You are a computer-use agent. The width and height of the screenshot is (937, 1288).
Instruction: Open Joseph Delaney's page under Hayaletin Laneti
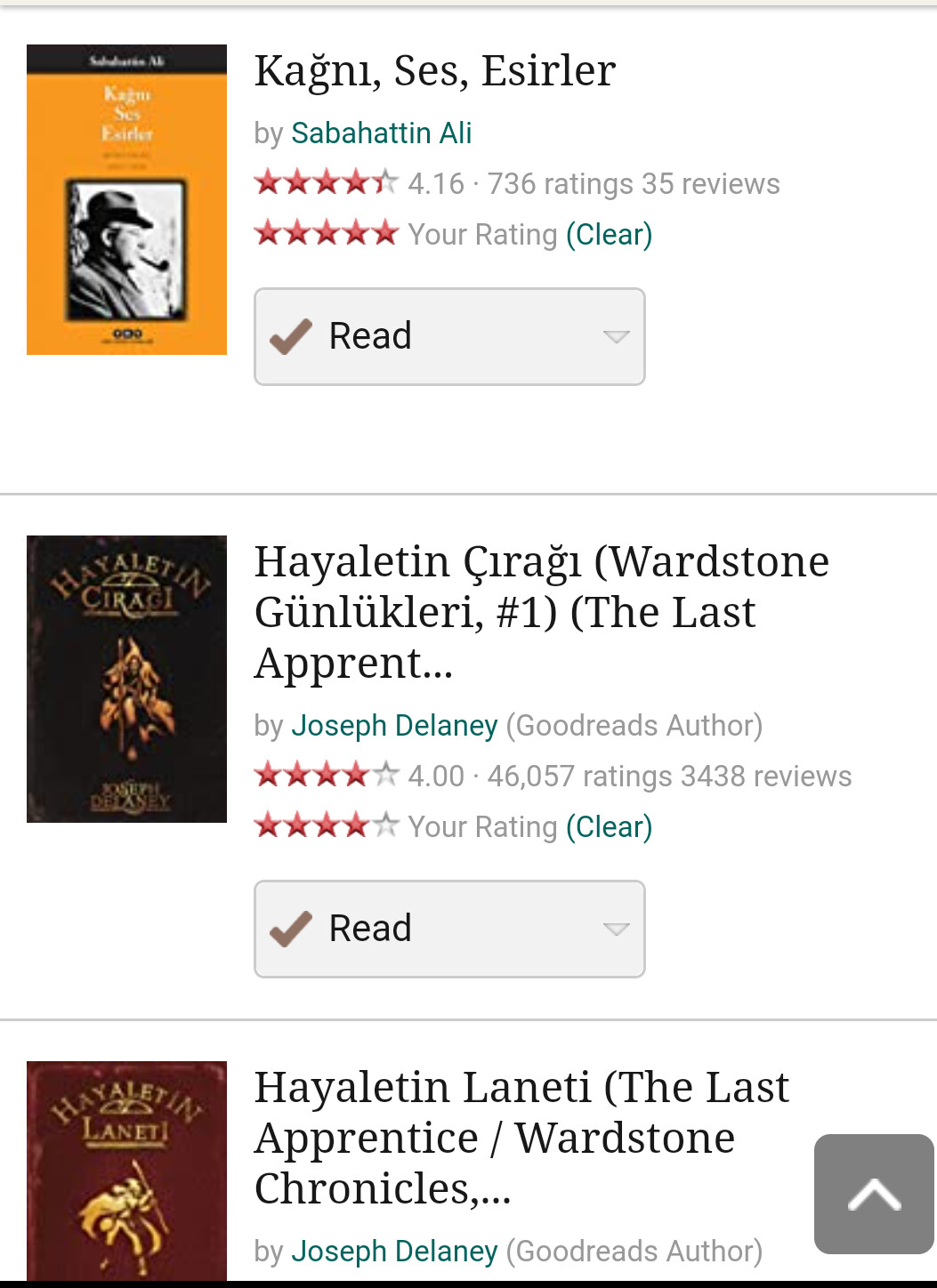394,1252
